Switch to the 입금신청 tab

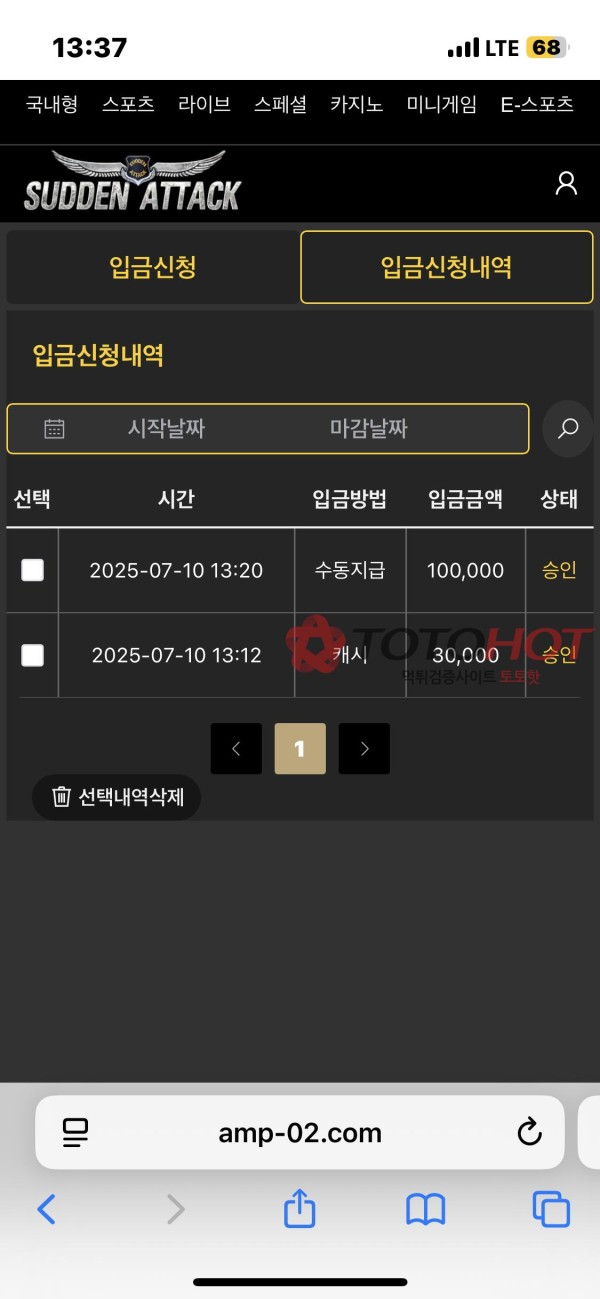click(152, 267)
